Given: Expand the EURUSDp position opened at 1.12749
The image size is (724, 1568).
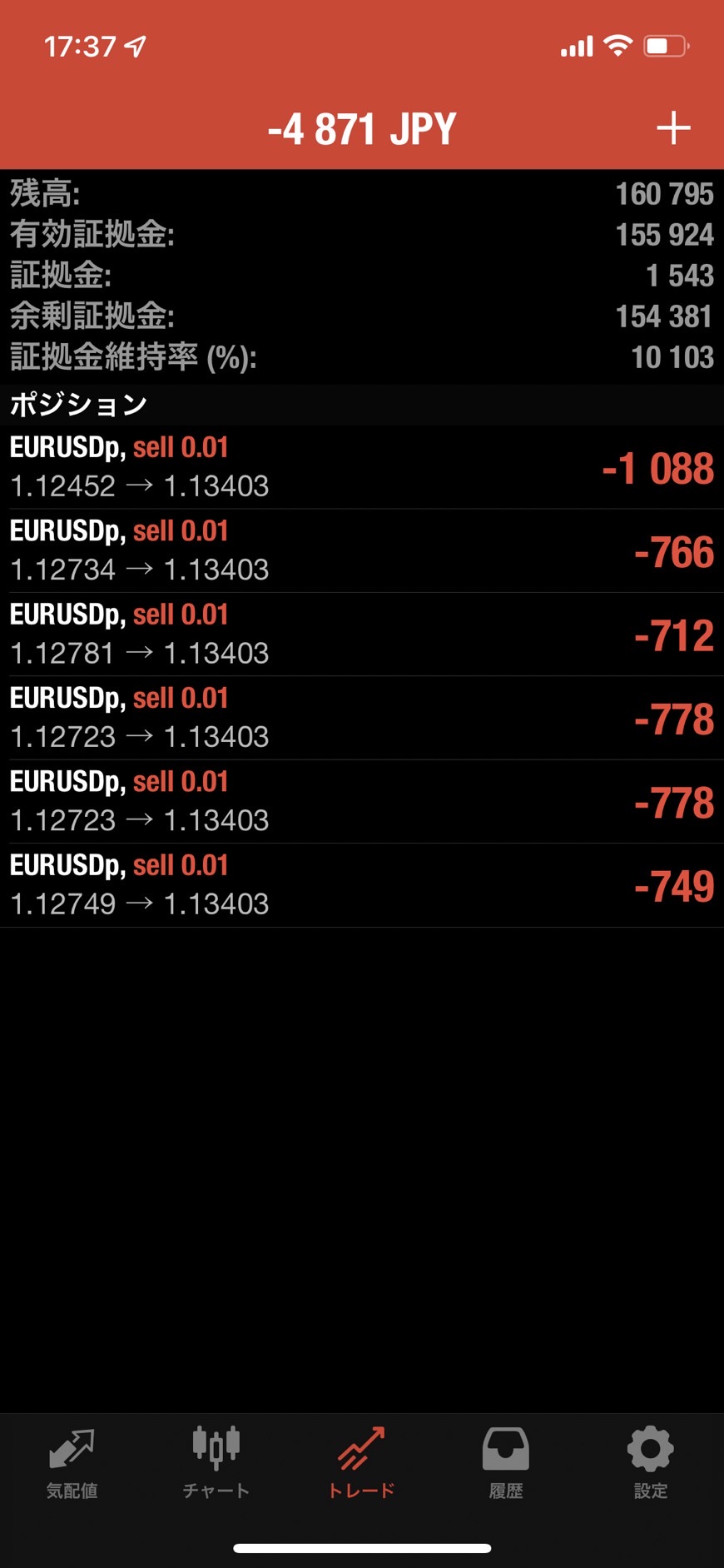Looking at the screenshot, I should [x=362, y=885].
